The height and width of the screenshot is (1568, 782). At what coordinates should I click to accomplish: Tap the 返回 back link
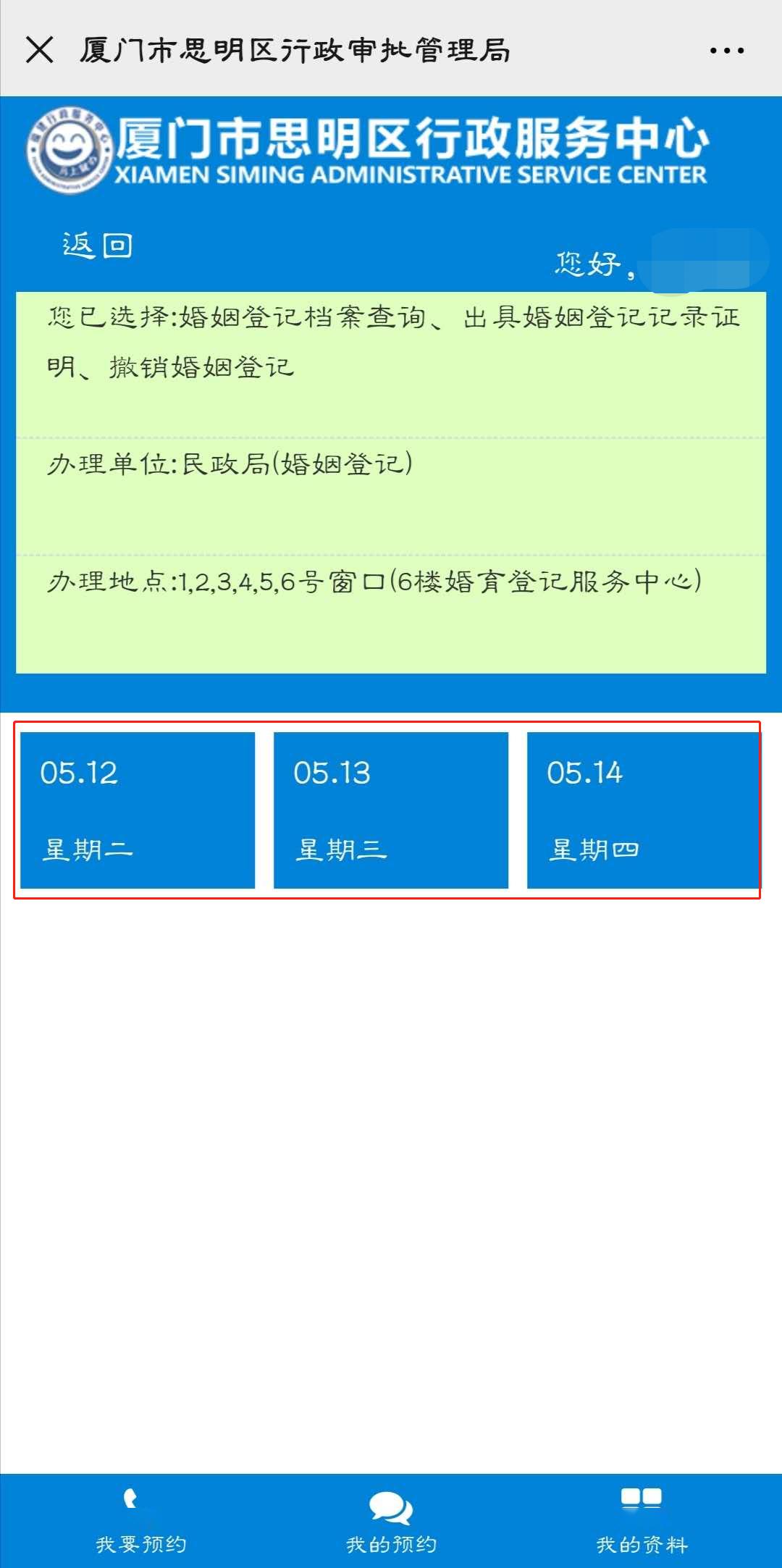(x=97, y=246)
